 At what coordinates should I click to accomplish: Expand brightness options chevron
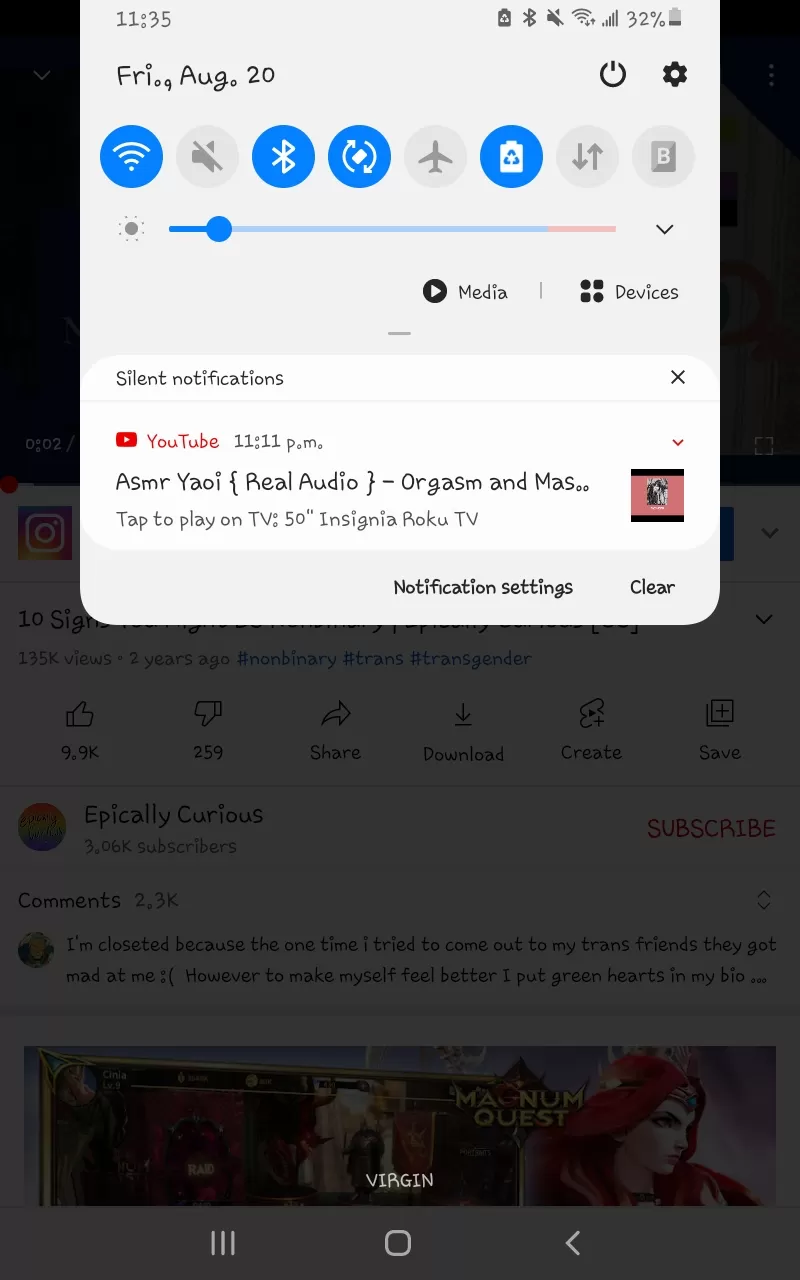664,230
